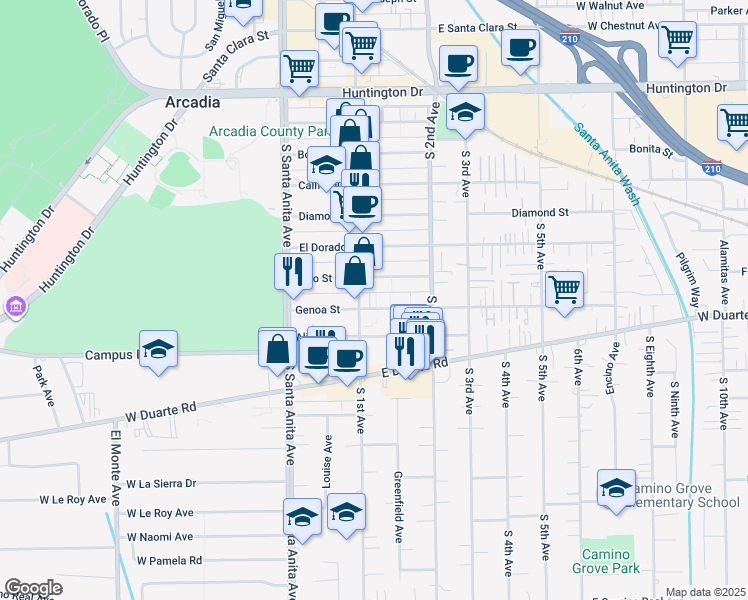Select the cafe marker near E Santa Clara St

pyautogui.click(x=520, y=47)
